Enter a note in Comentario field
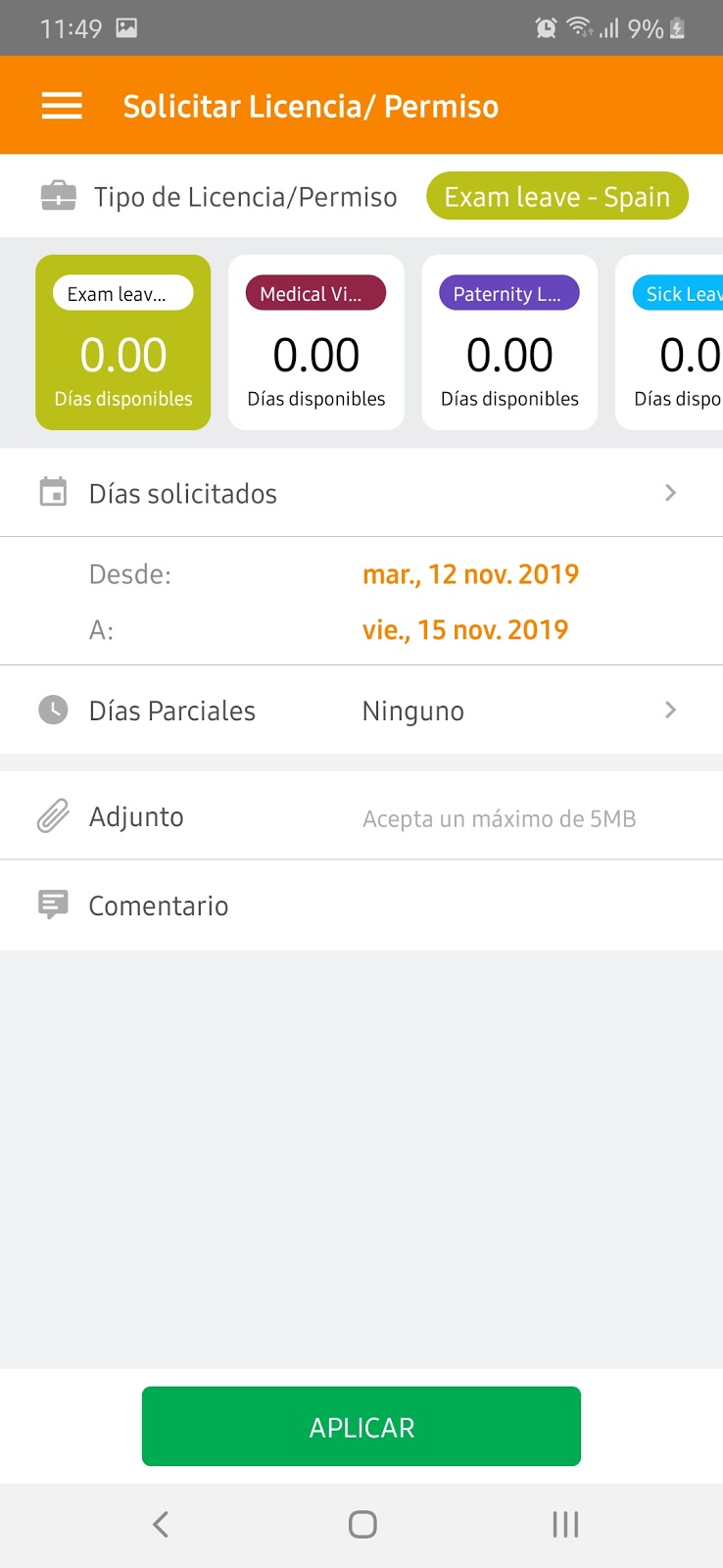Image resolution: width=723 pixels, height=1568 pixels. [x=361, y=906]
